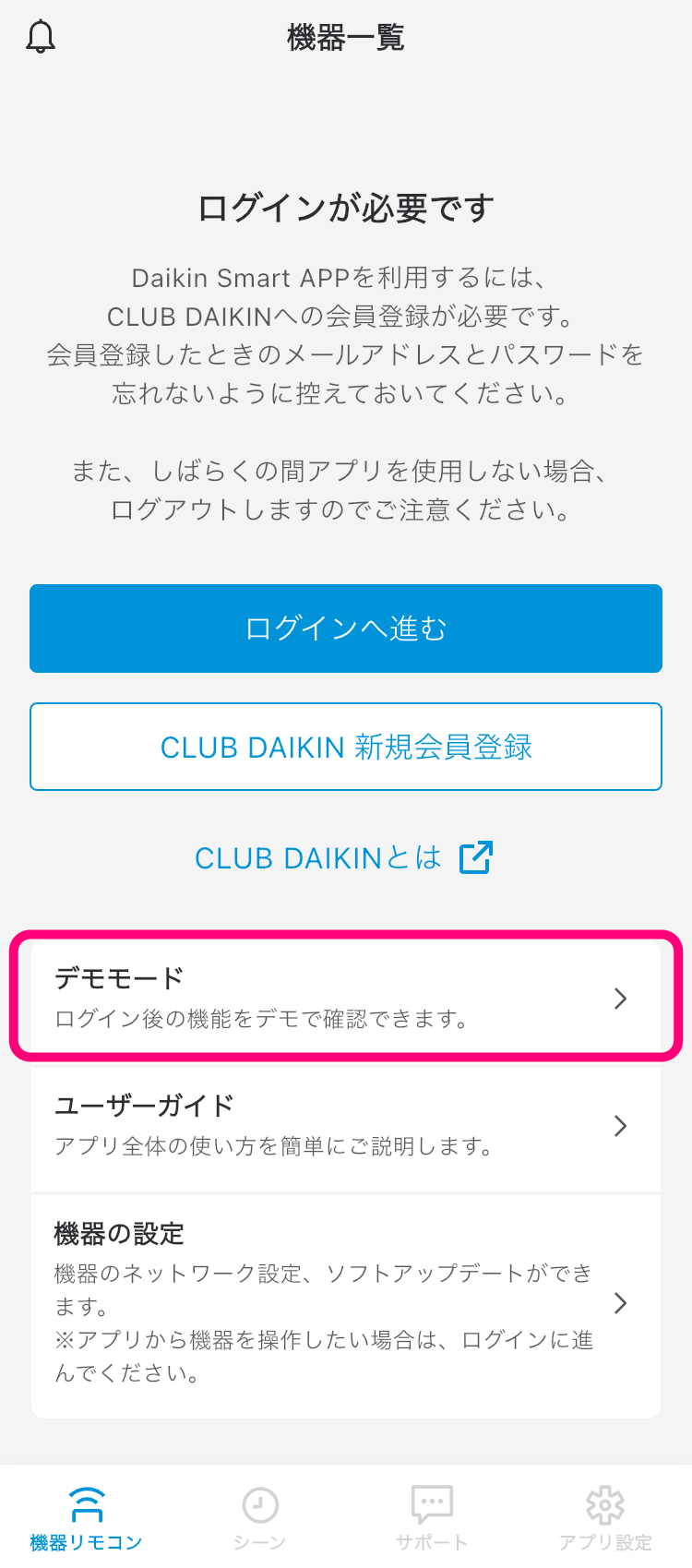Open 機器の設定 row
The width and height of the screenshot is (692, 1568).
point(346,1302)
